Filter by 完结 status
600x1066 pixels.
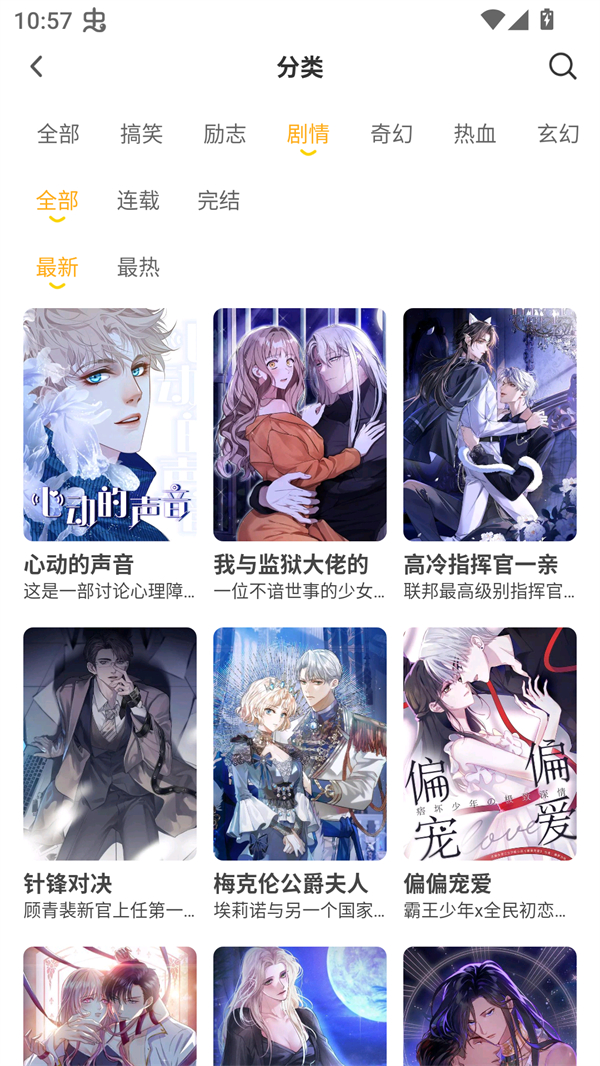(218, 200)
